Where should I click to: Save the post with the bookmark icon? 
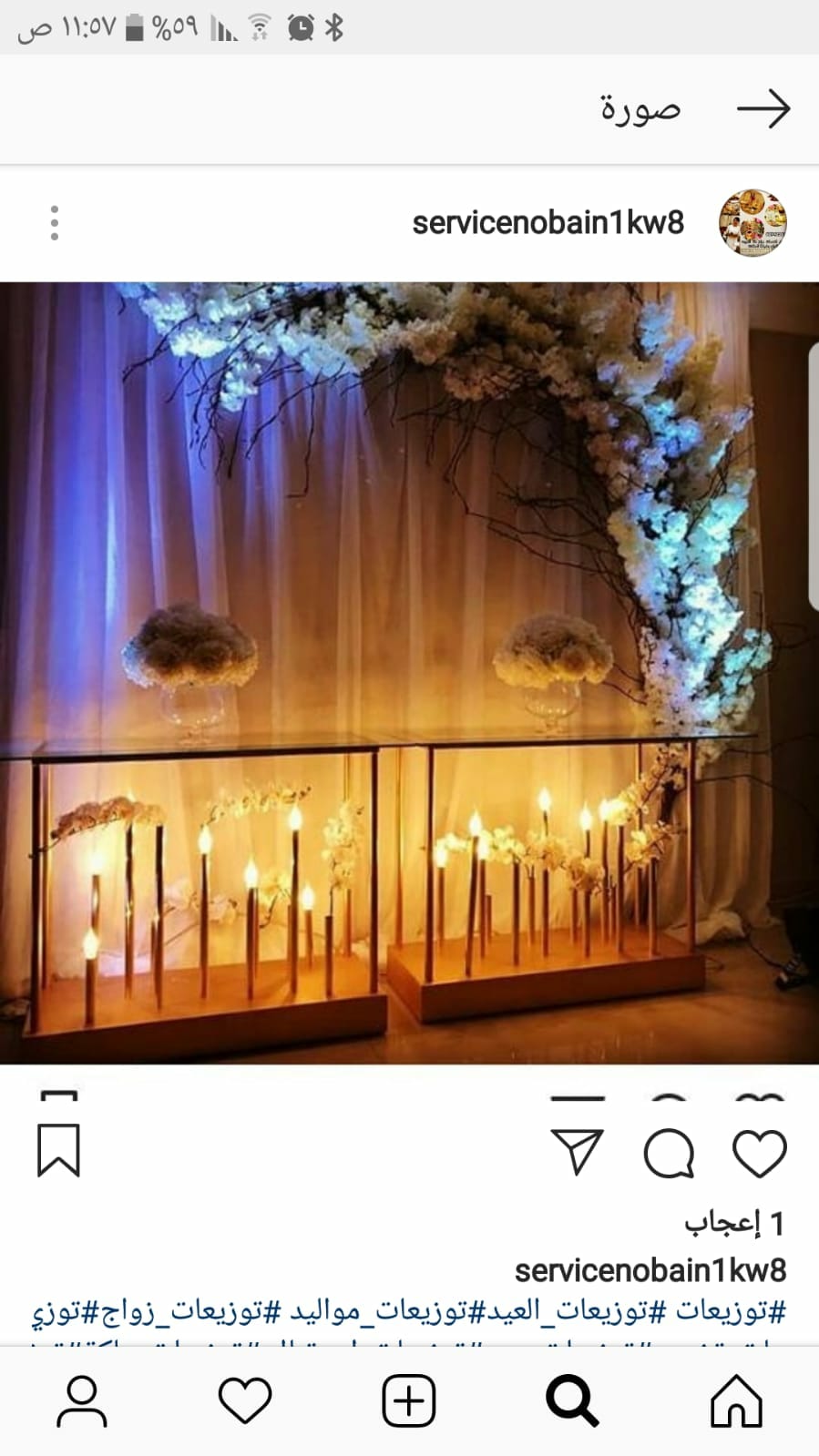coord(58,1151)
